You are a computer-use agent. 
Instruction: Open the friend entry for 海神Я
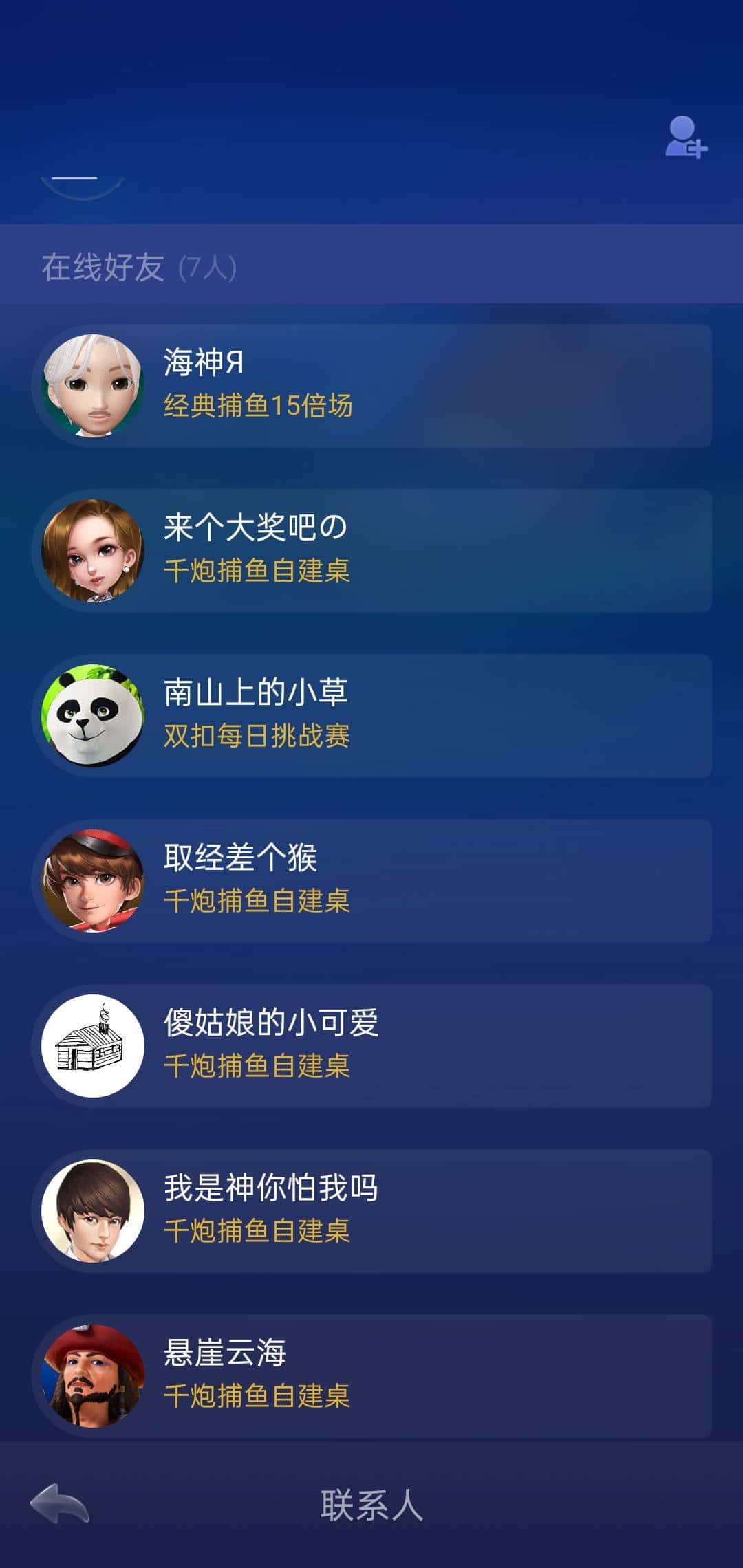(371, 379)
